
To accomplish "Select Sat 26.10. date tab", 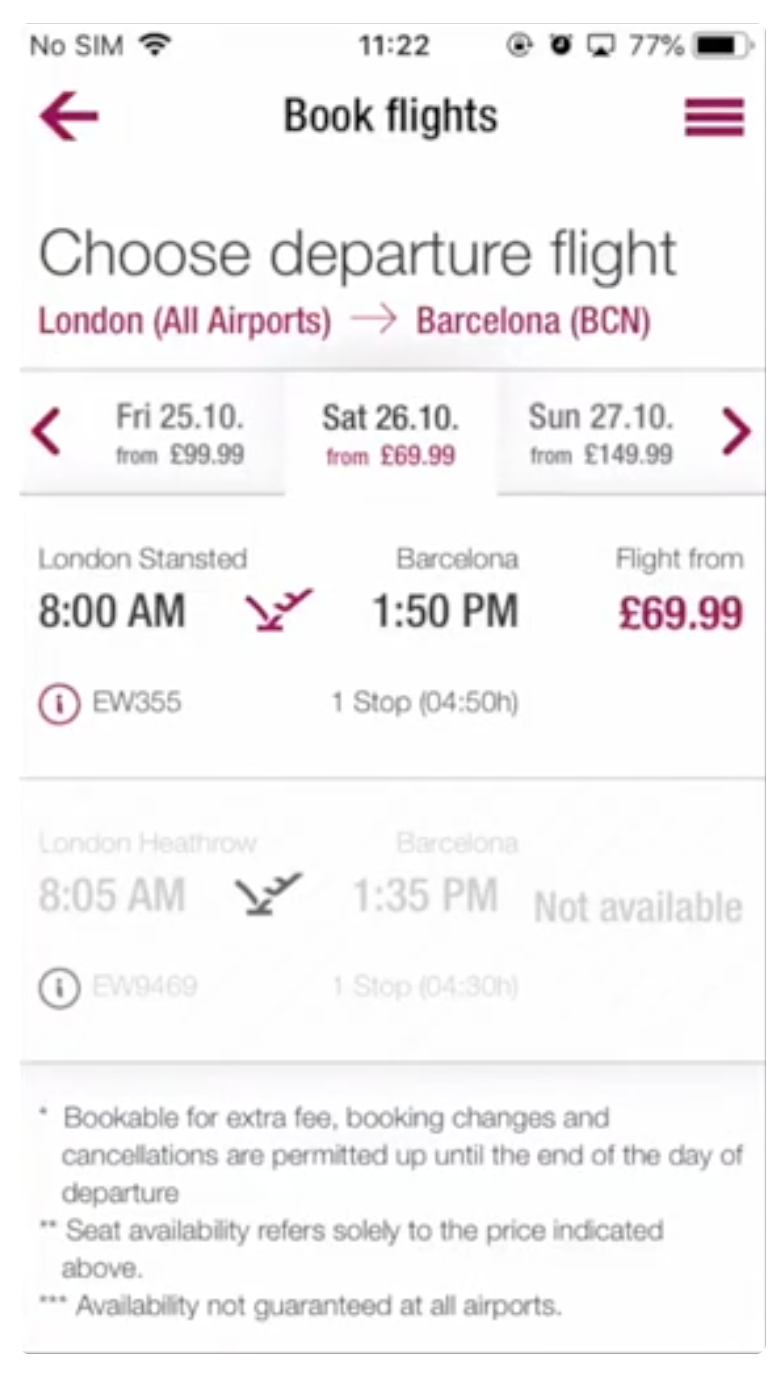I will click(390, 434).
